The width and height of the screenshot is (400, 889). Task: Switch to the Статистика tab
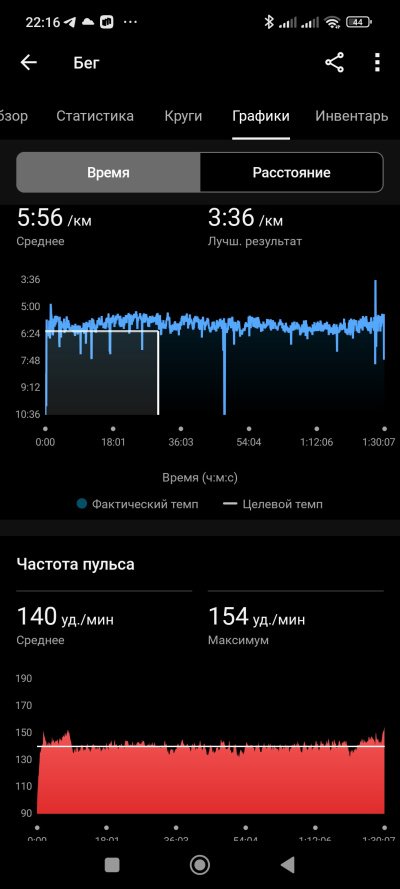95,116
